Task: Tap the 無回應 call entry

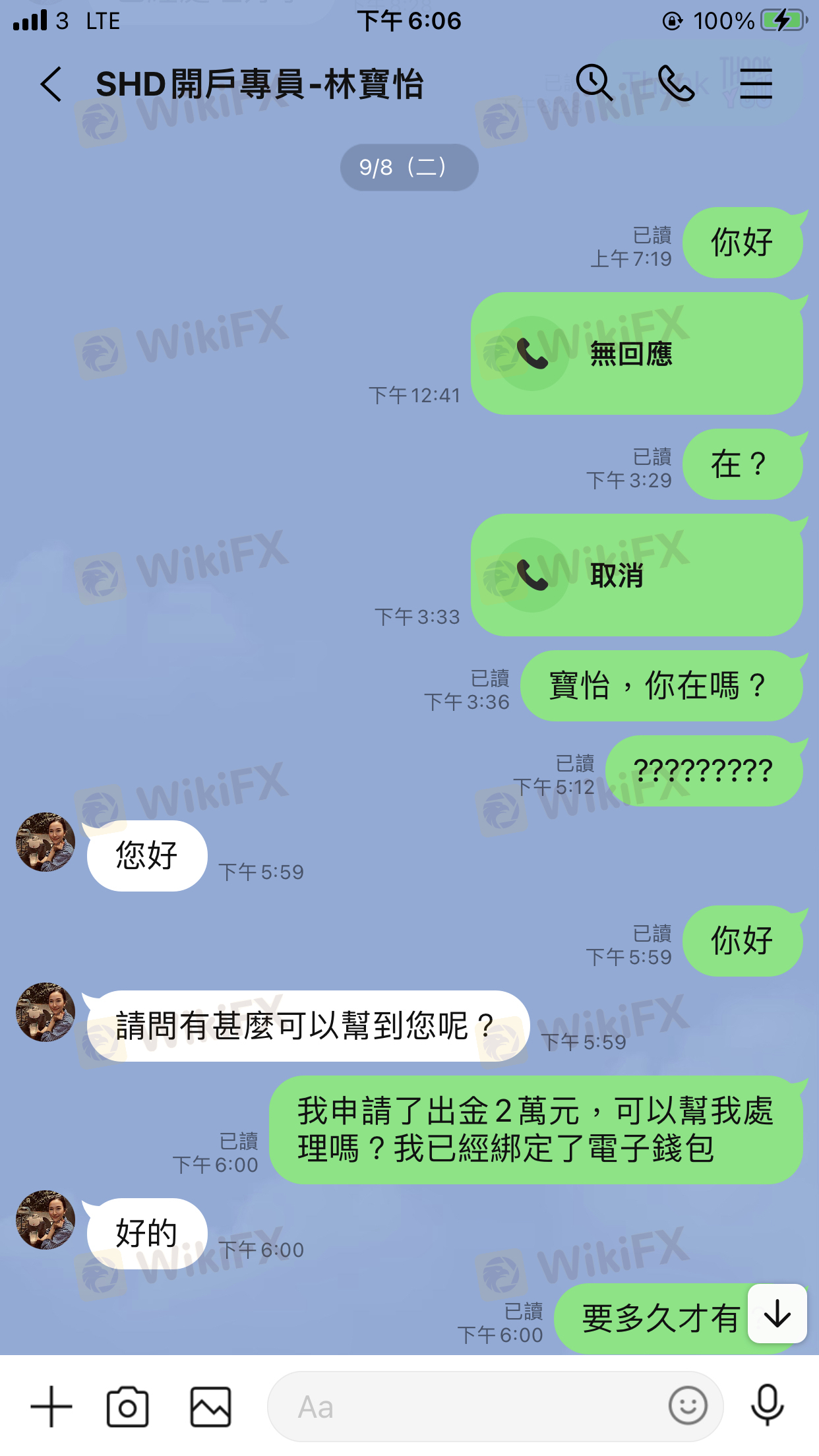Action: point(636,354)
